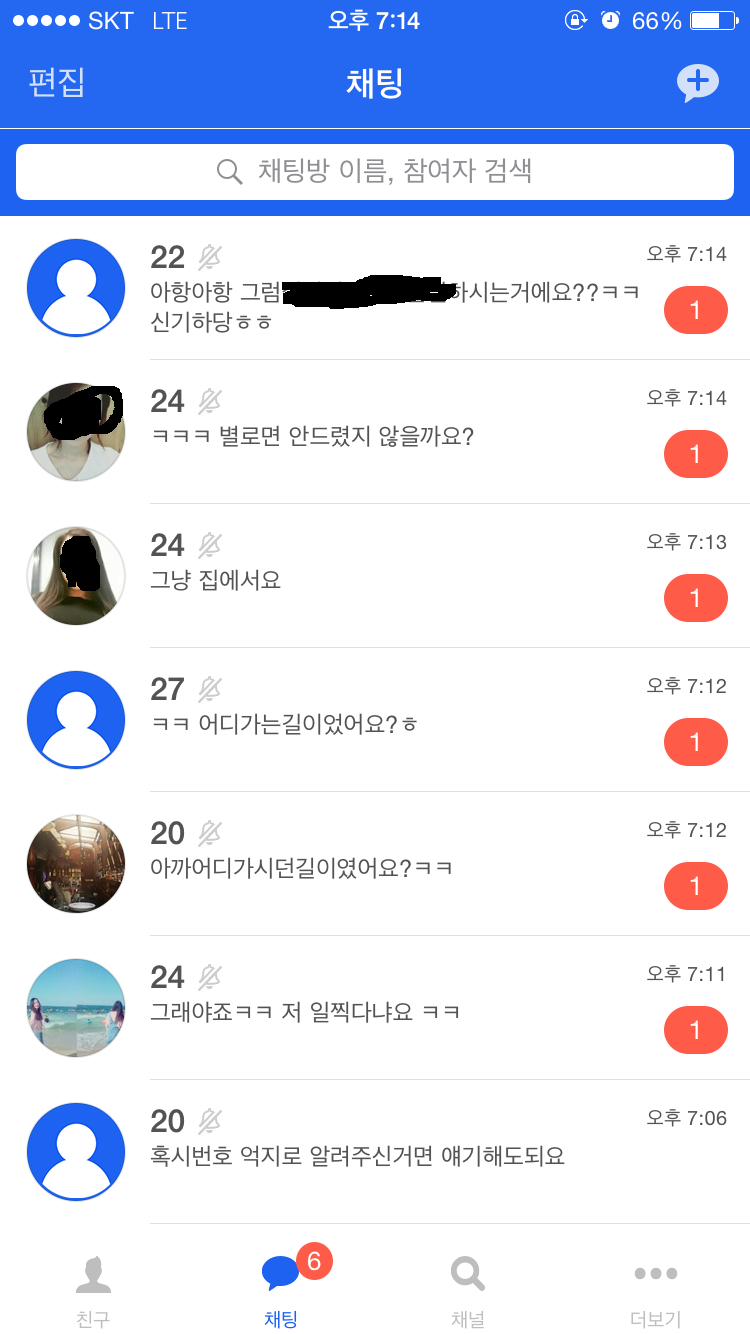Screen dimensions: 750x1334
Task: Open 채널 via the search tab icon
Action: pyautogui.click(x=467, y=1273)
